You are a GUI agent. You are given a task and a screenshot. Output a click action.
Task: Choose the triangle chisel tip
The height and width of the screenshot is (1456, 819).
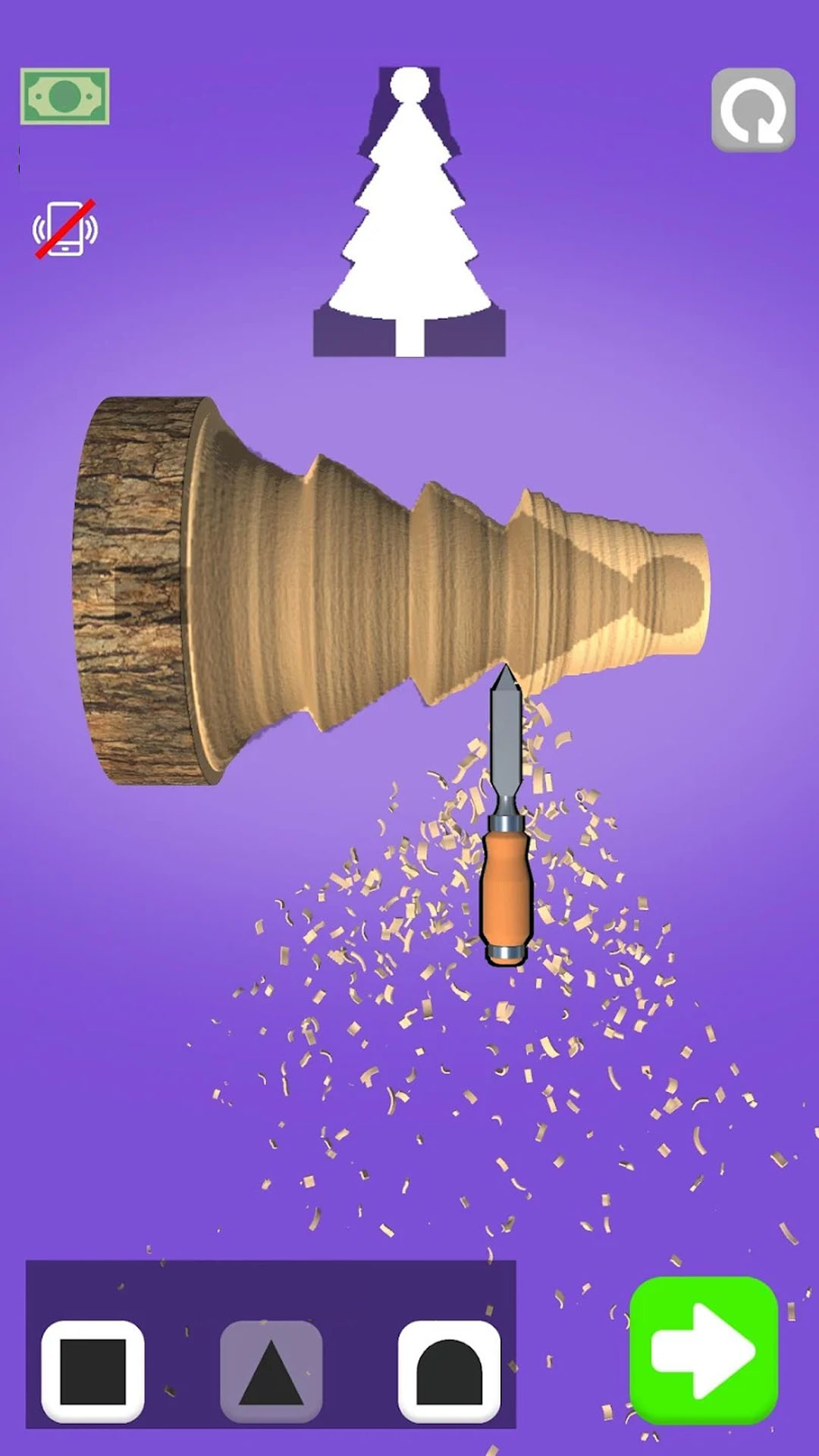tap(271, 1371)
